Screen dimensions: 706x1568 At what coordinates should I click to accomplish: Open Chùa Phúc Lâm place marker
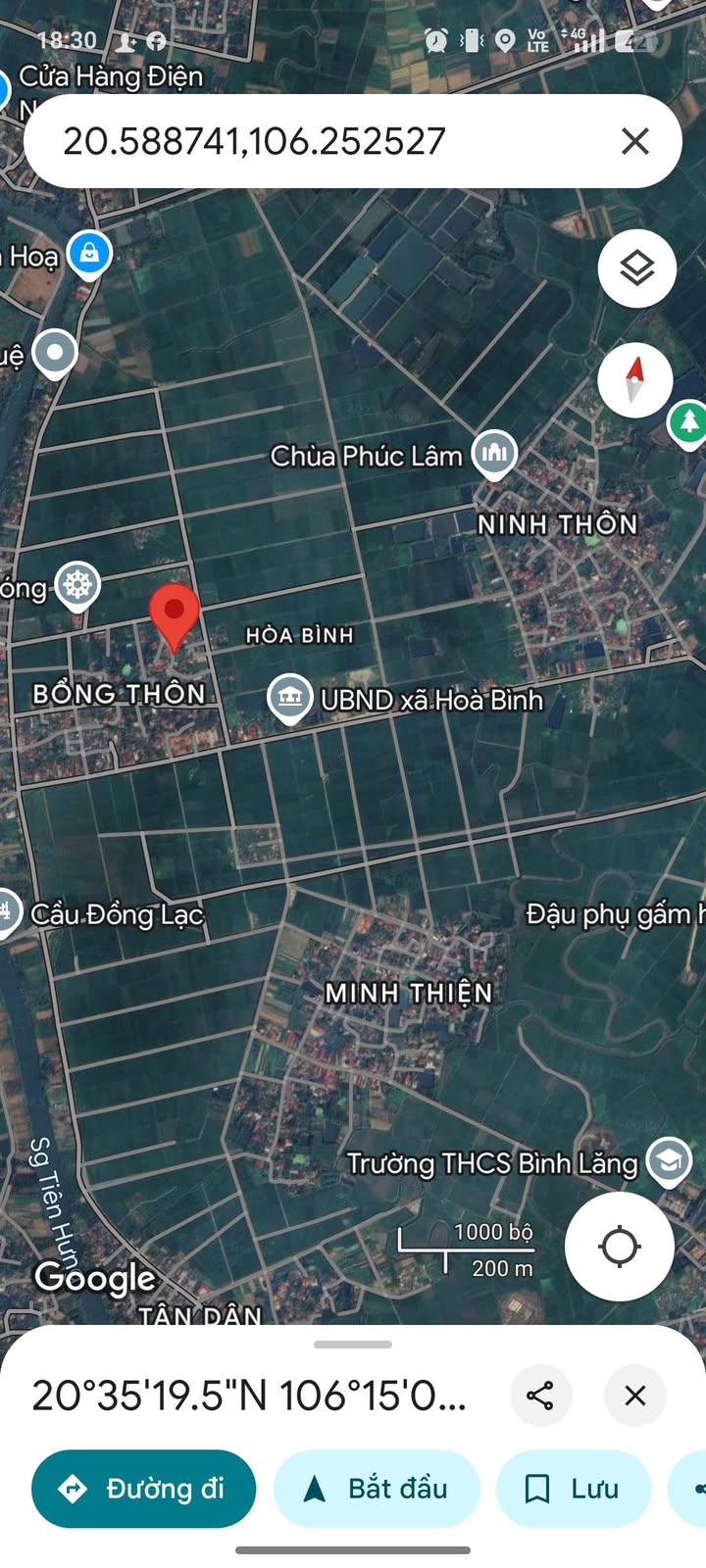tap(495, 455)
